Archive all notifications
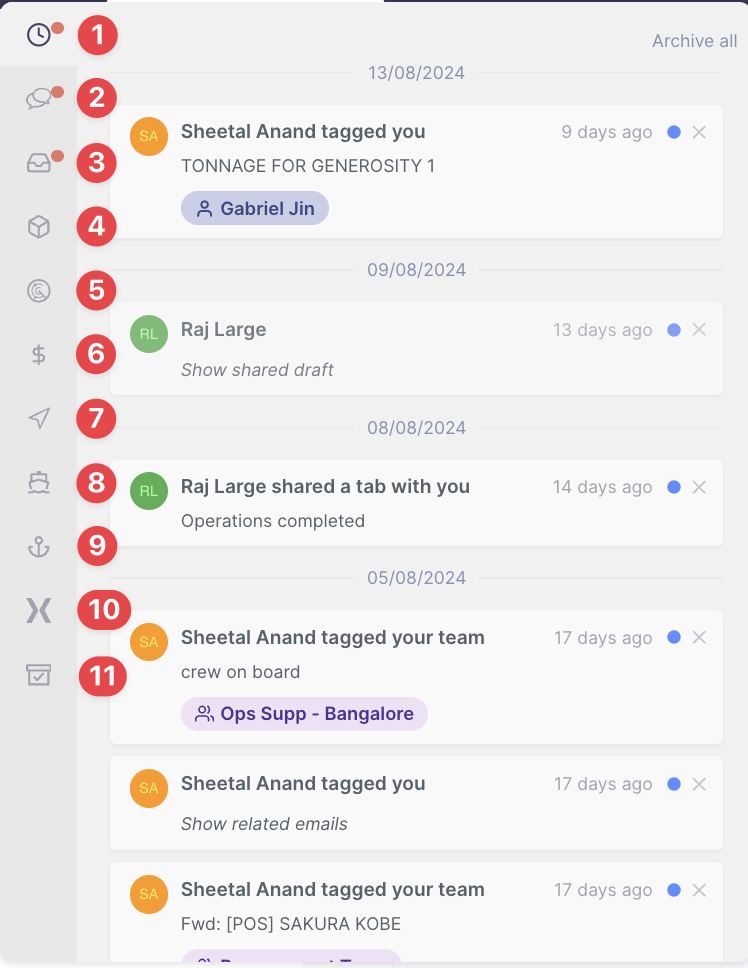The image size is (748, 968). tap(694, 41)
